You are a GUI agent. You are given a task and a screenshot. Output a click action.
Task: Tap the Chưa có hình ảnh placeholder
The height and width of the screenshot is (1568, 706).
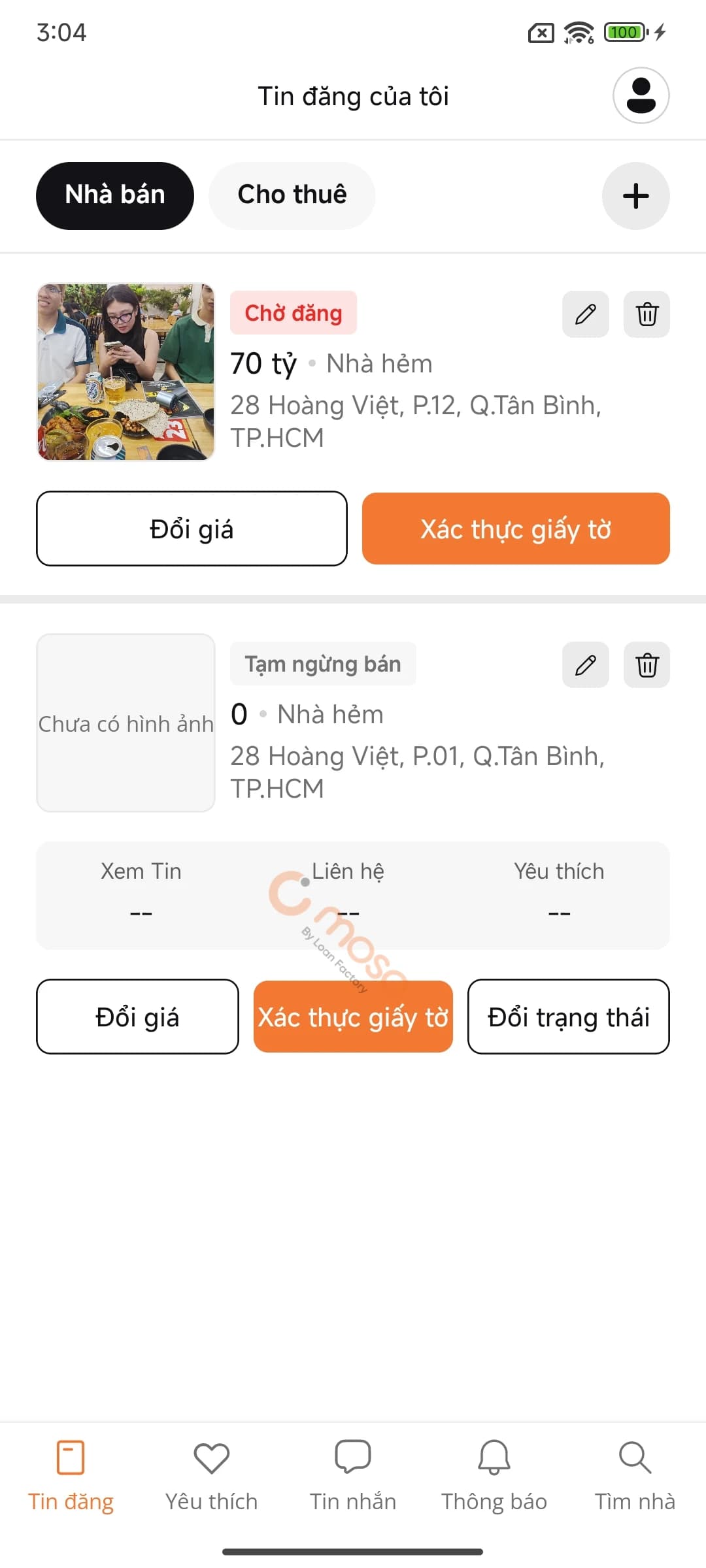[x=126, y=723]
